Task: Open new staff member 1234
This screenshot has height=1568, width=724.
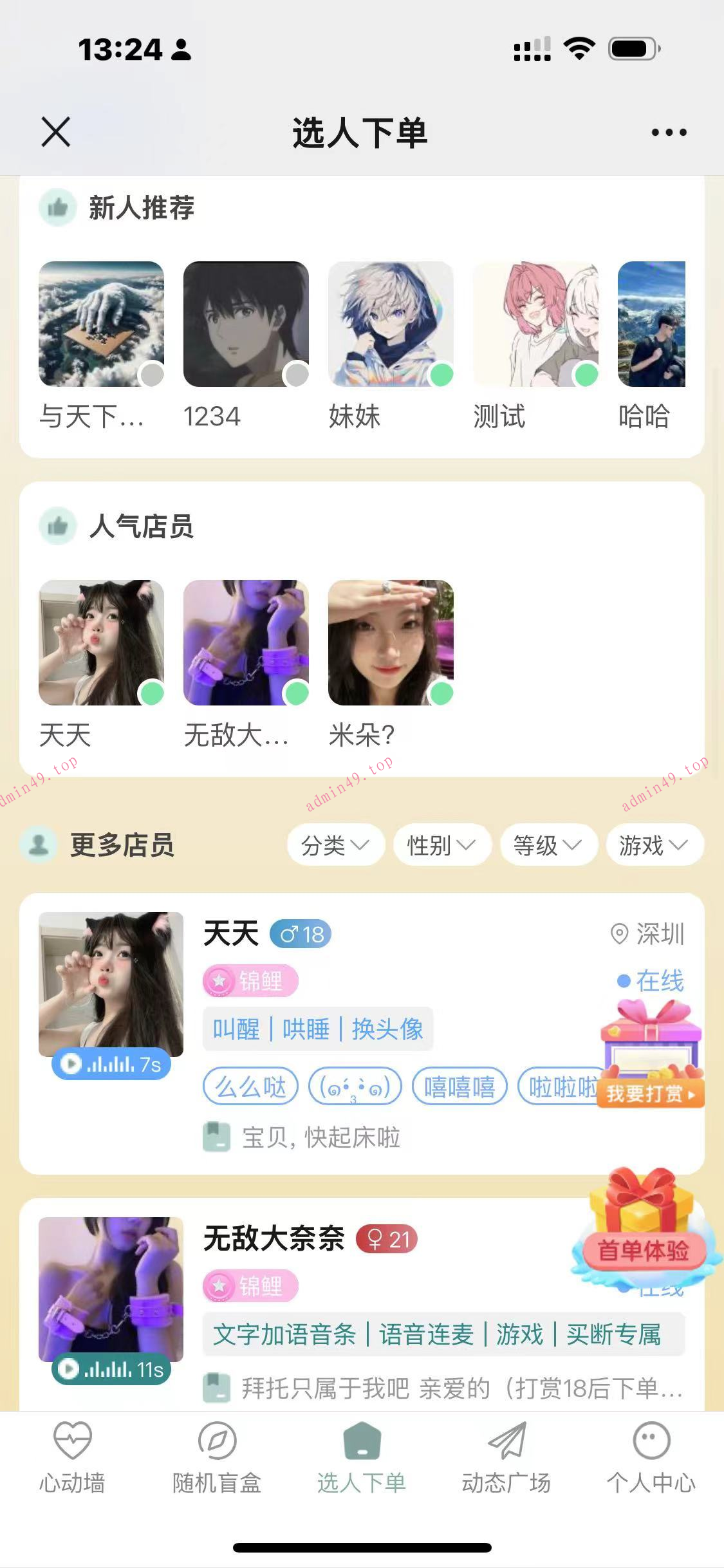Action: point(246,324)
